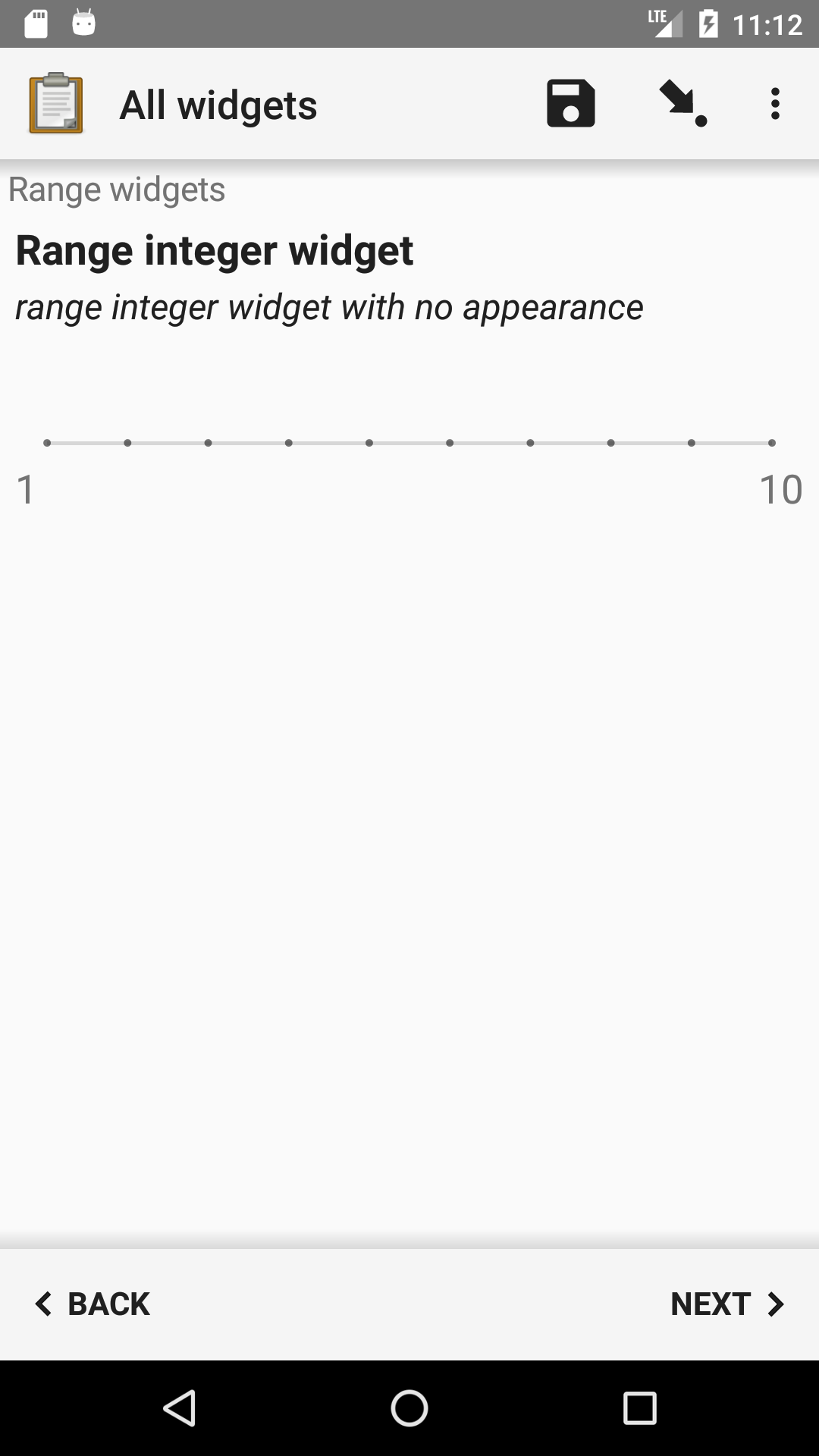Select the last tick labeled 10
The width and height of the screenshot is (819, 1456).
coord(771,443)
